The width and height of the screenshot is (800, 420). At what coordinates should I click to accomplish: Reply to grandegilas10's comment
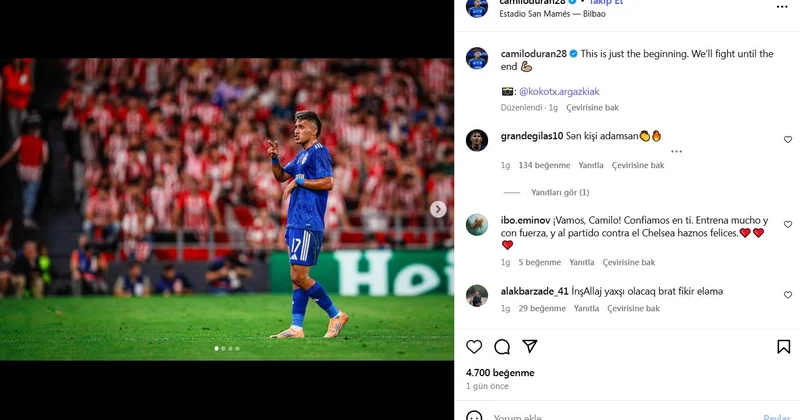(591, 165)
